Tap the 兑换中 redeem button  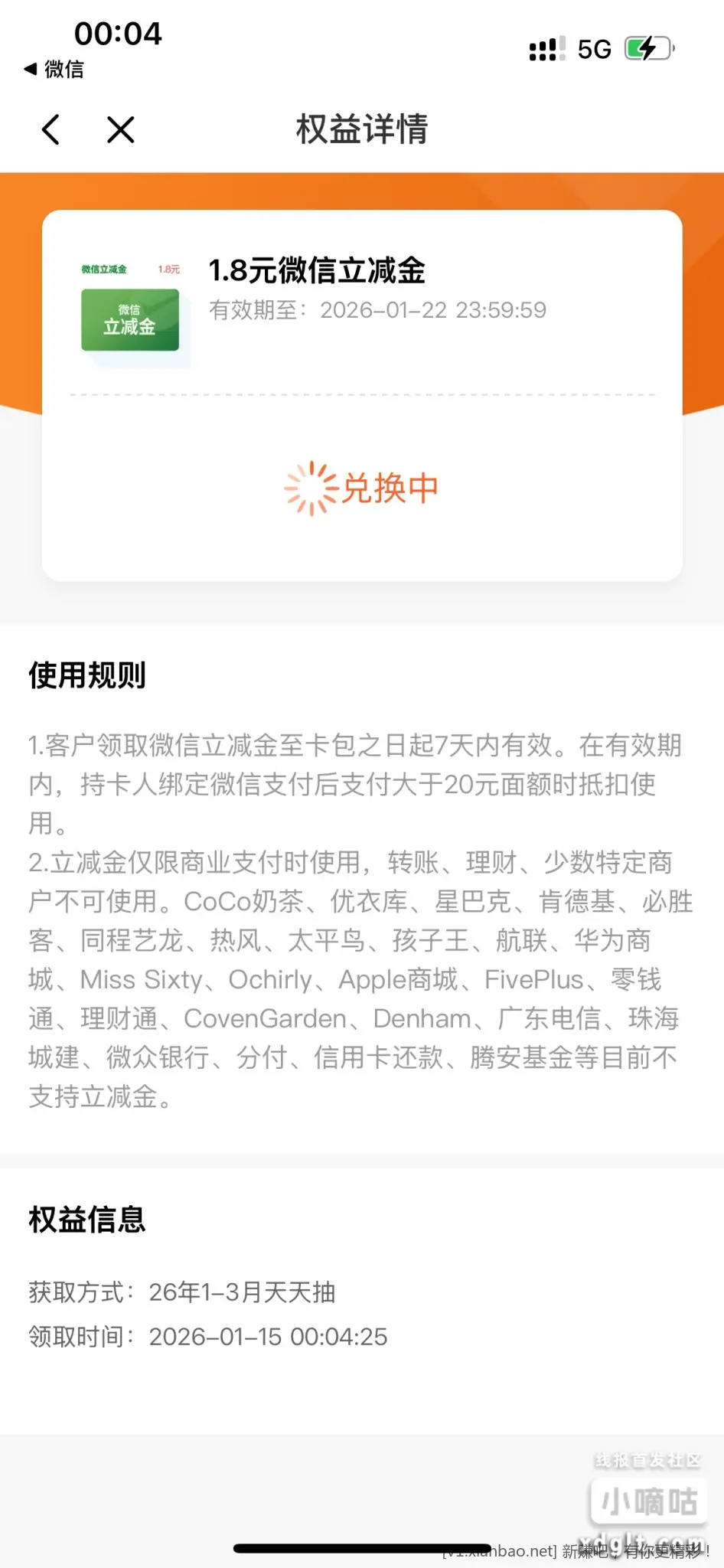[362, 488]
